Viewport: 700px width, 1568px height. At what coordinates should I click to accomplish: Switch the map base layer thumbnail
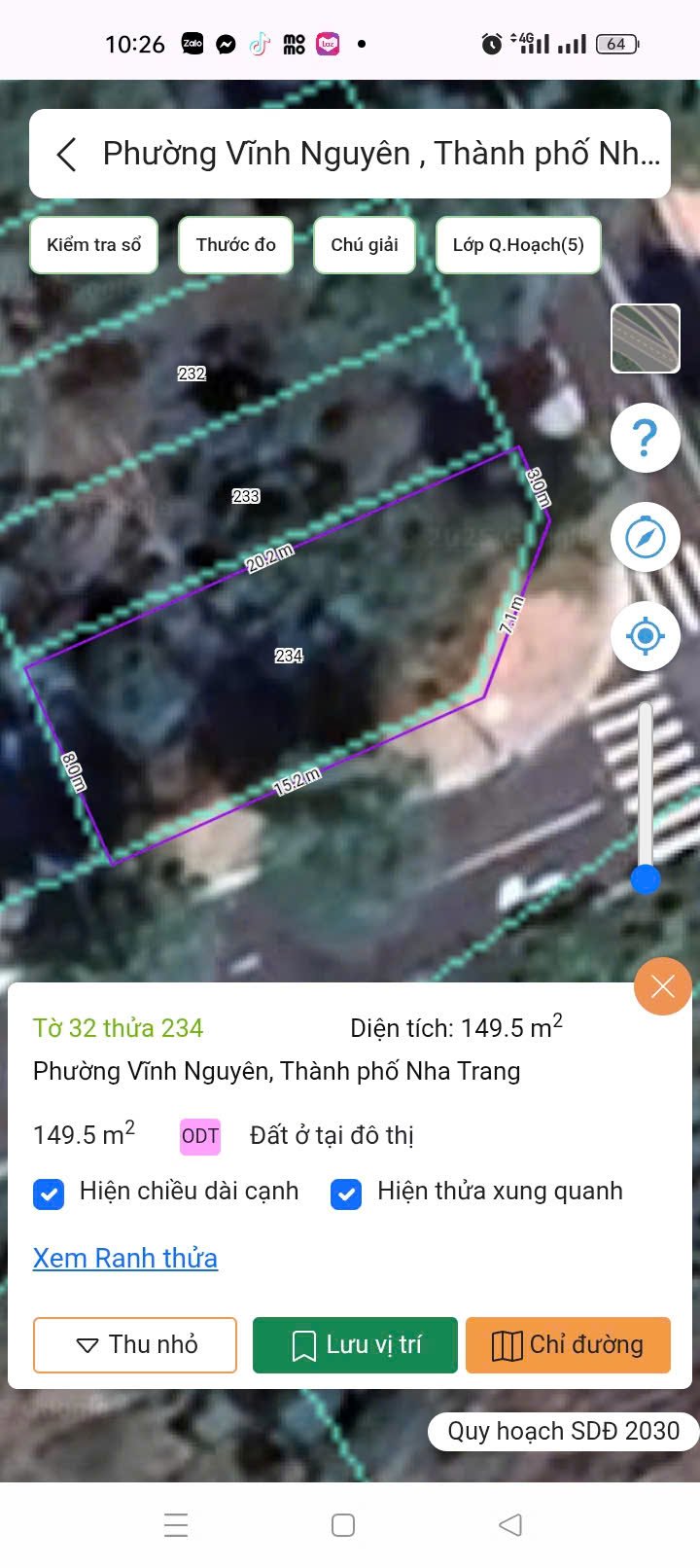646,339
